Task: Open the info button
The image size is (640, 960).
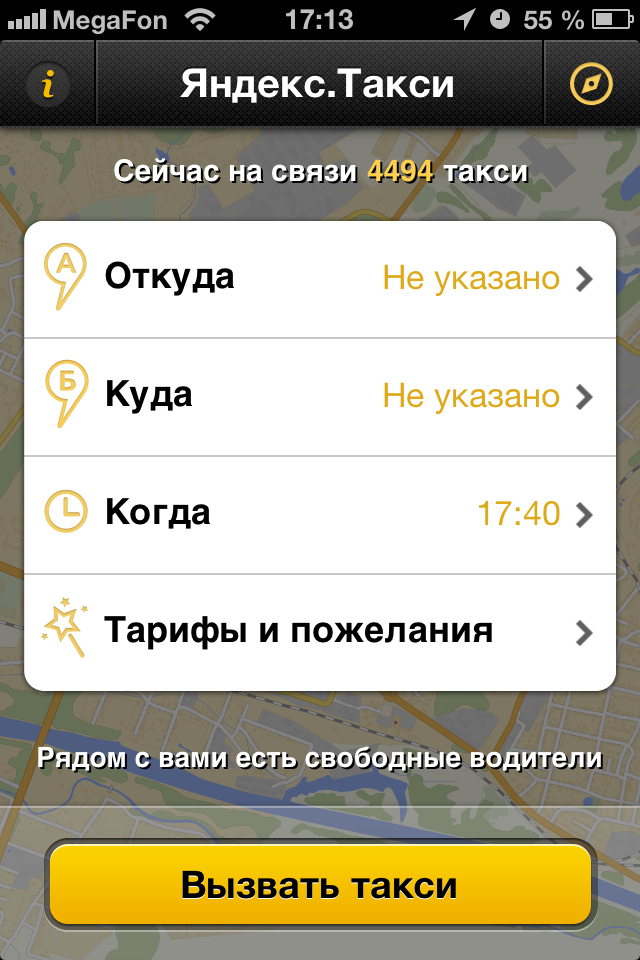Action: click(46, 84)
